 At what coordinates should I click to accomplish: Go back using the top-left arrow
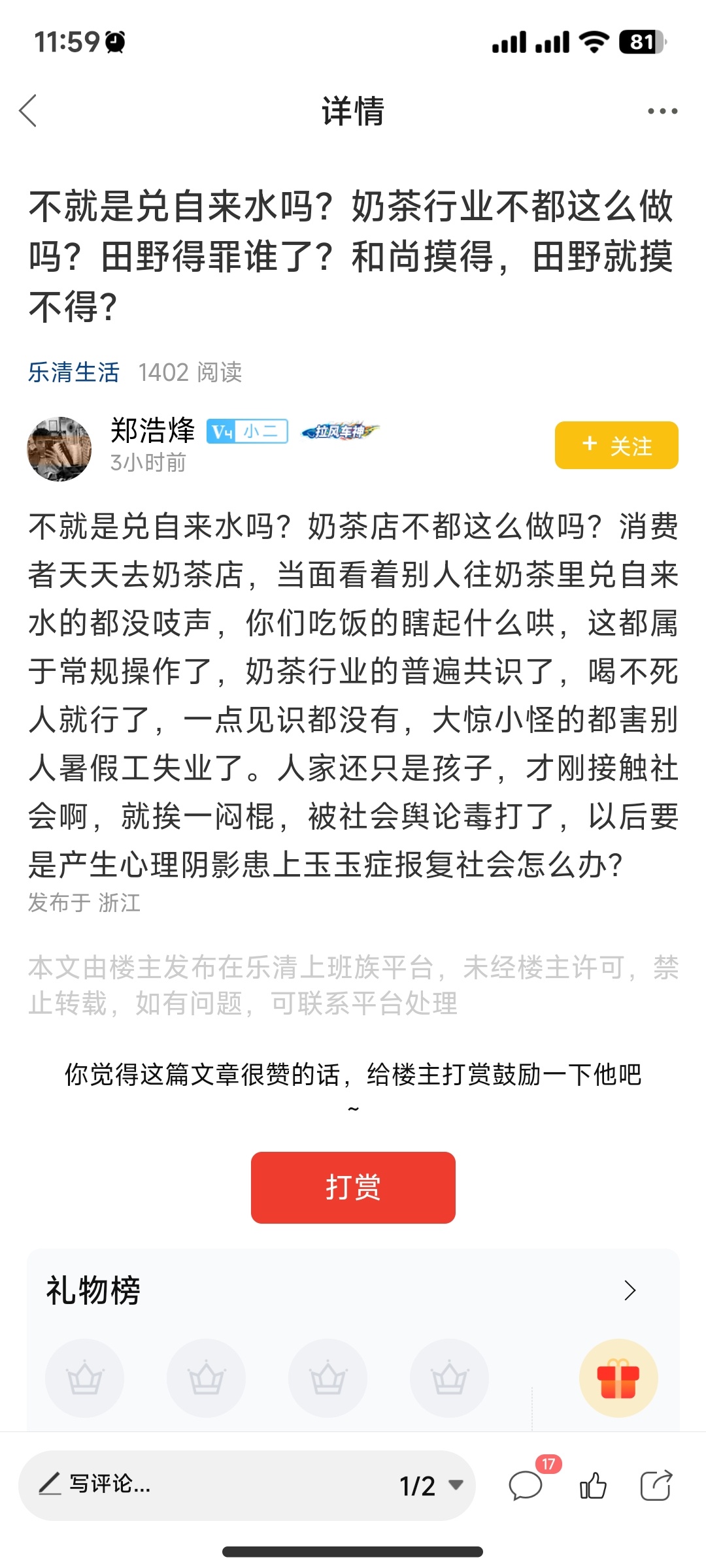29,111
